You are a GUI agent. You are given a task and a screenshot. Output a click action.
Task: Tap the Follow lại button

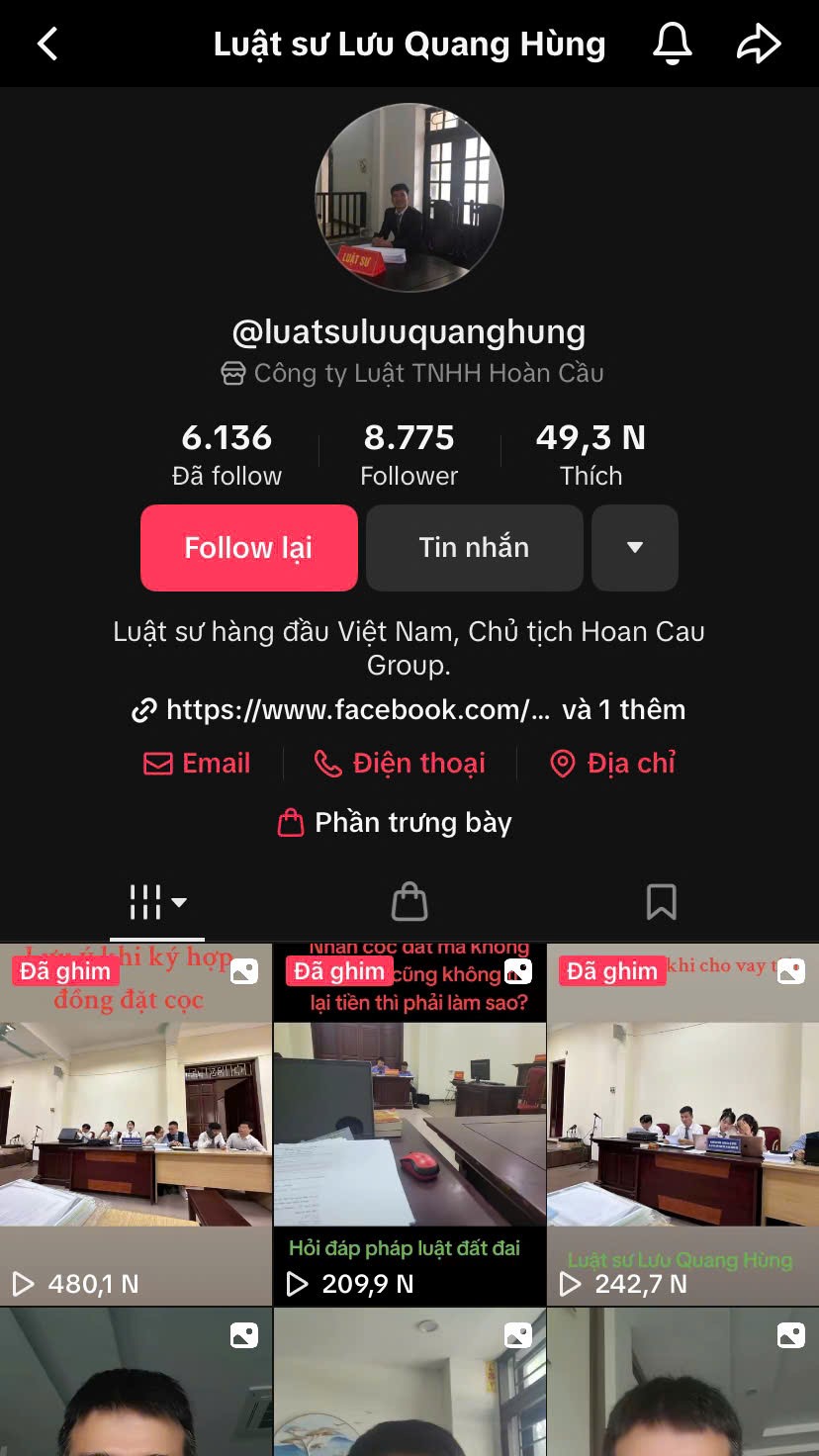[x=249, y=548]
